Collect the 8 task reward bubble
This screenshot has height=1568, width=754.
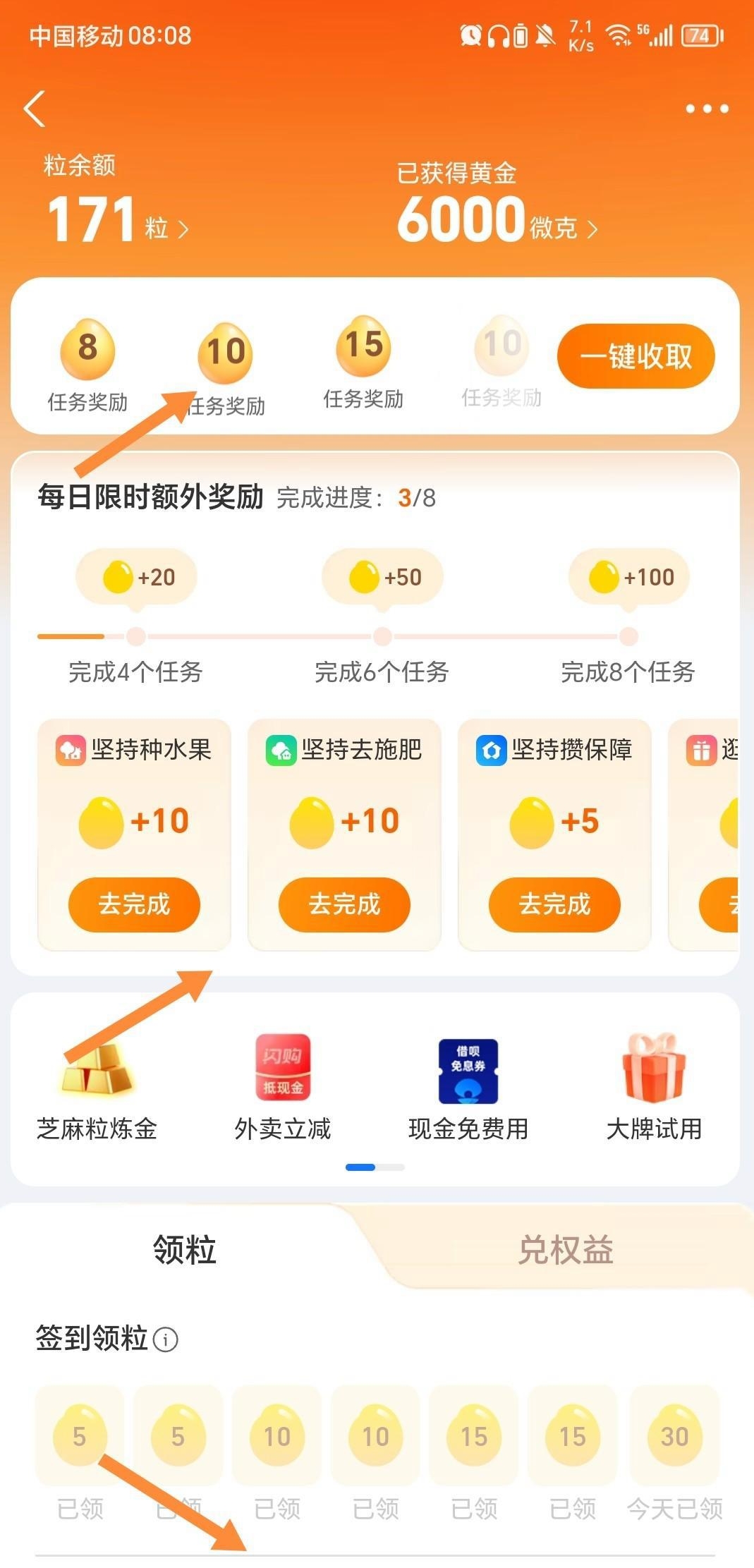[x=87, y=348]
